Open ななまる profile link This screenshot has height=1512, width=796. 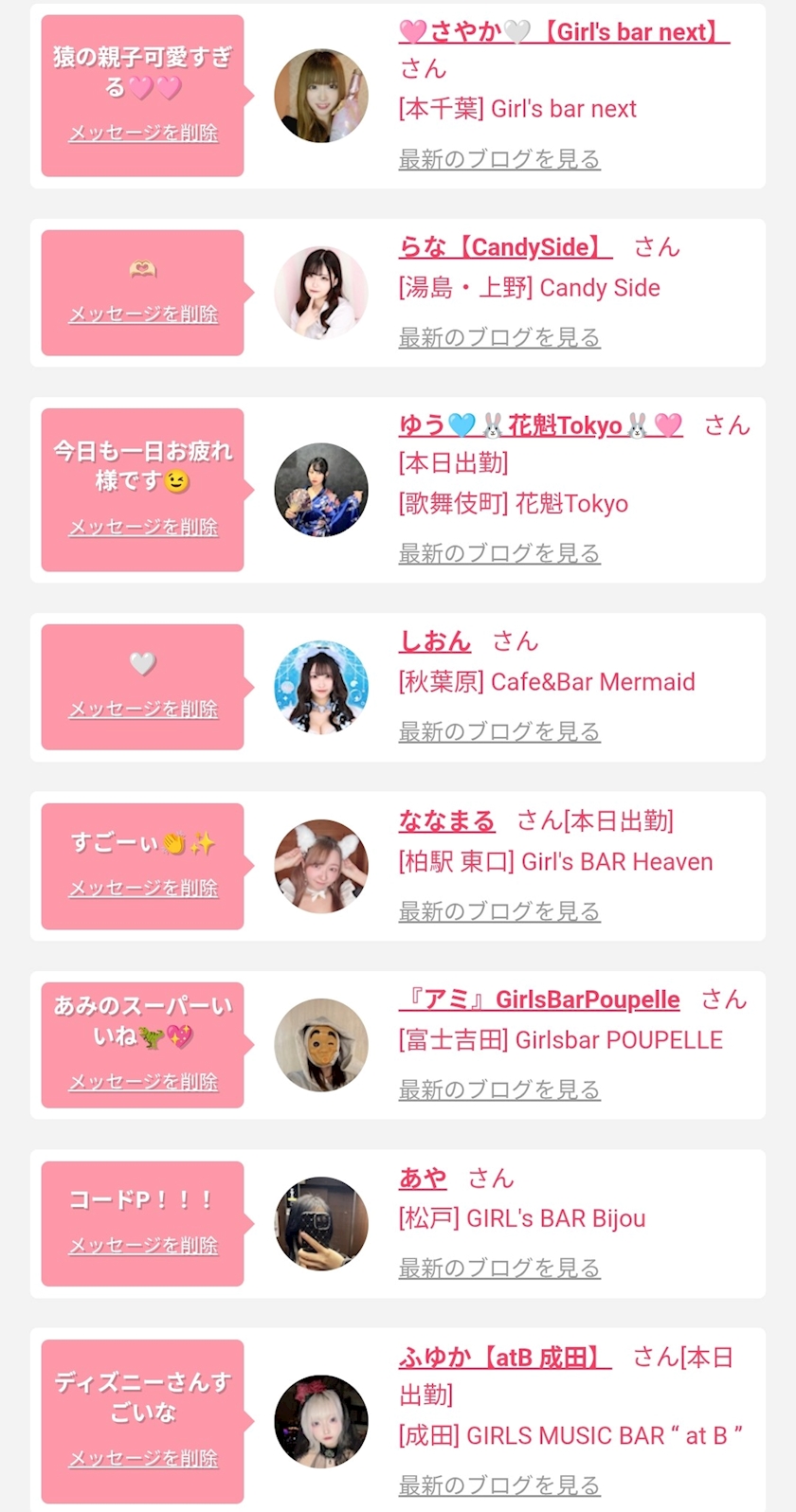click(446, 820)
